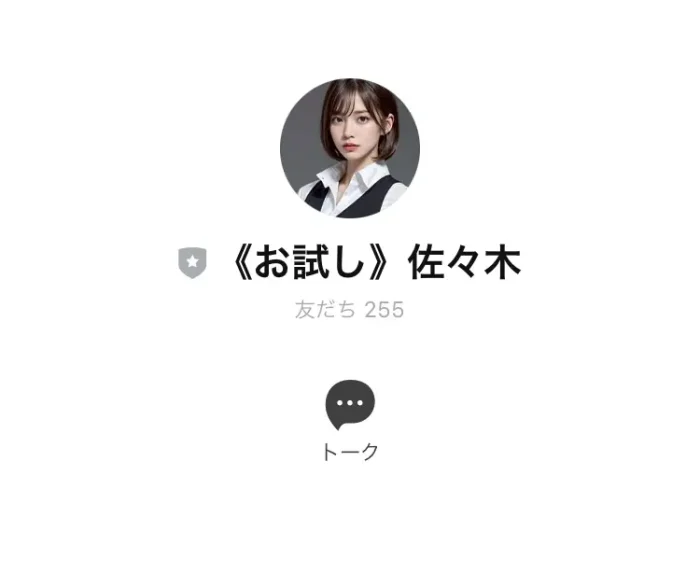Image resolution: width=700 pixels, height=573 pixels.
Task: View 佐々木's profile photo
Action: point(350,148)
